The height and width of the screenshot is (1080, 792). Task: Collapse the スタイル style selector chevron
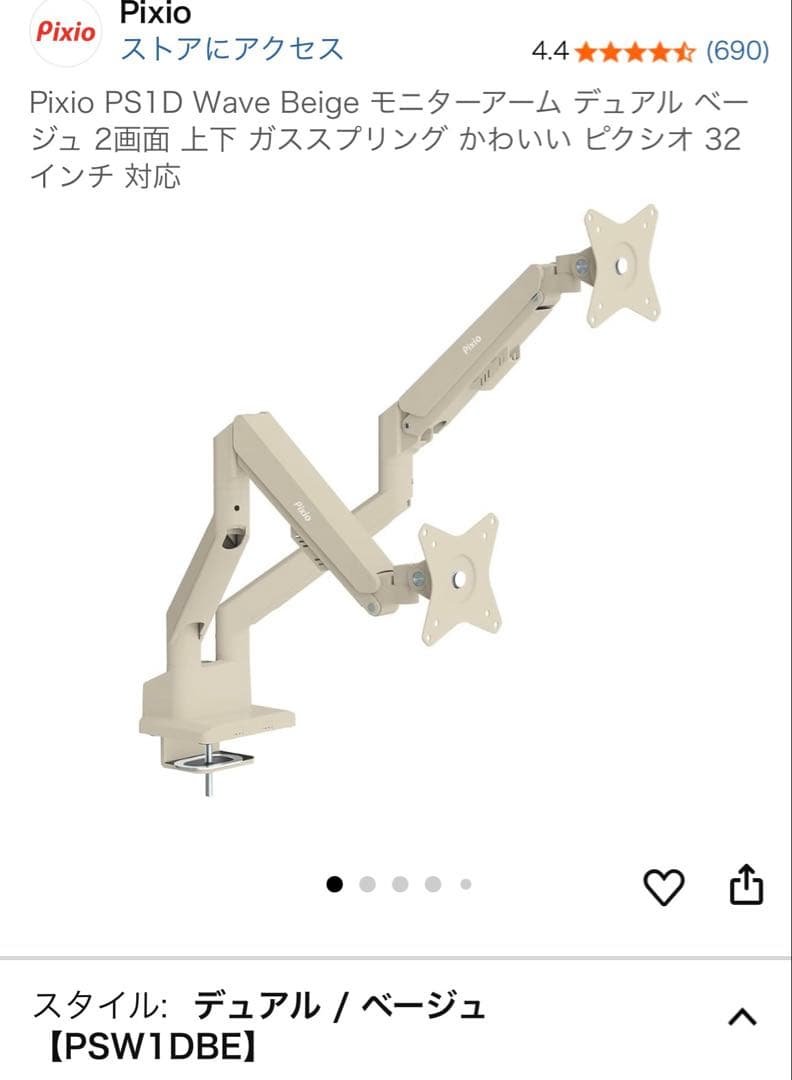[742, 1018]
